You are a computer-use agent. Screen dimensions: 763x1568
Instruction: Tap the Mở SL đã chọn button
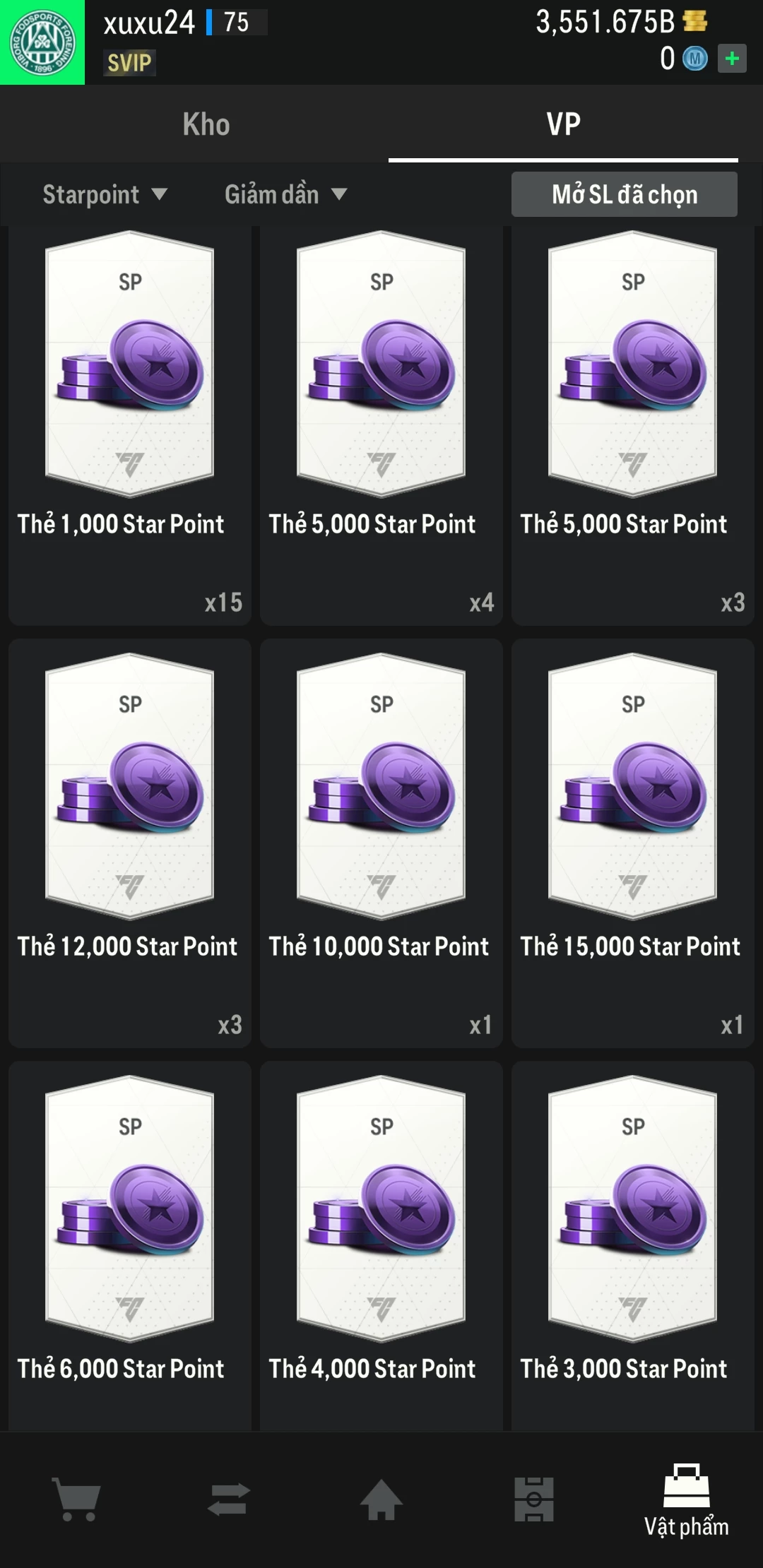click(x=624, y=194)
